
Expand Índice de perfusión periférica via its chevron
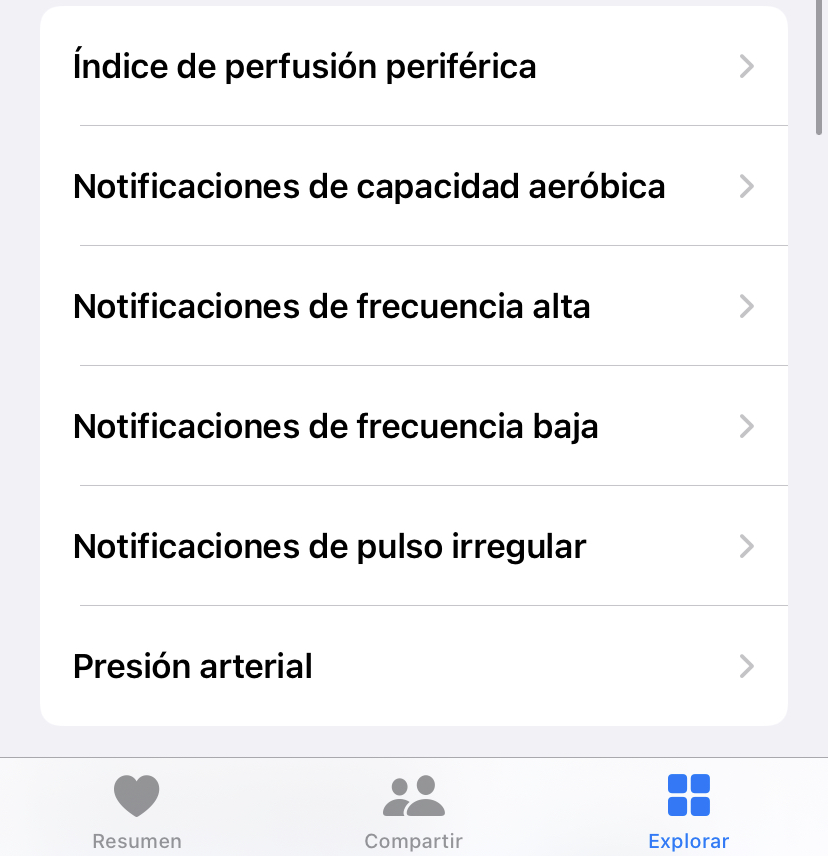coord(746,66)
